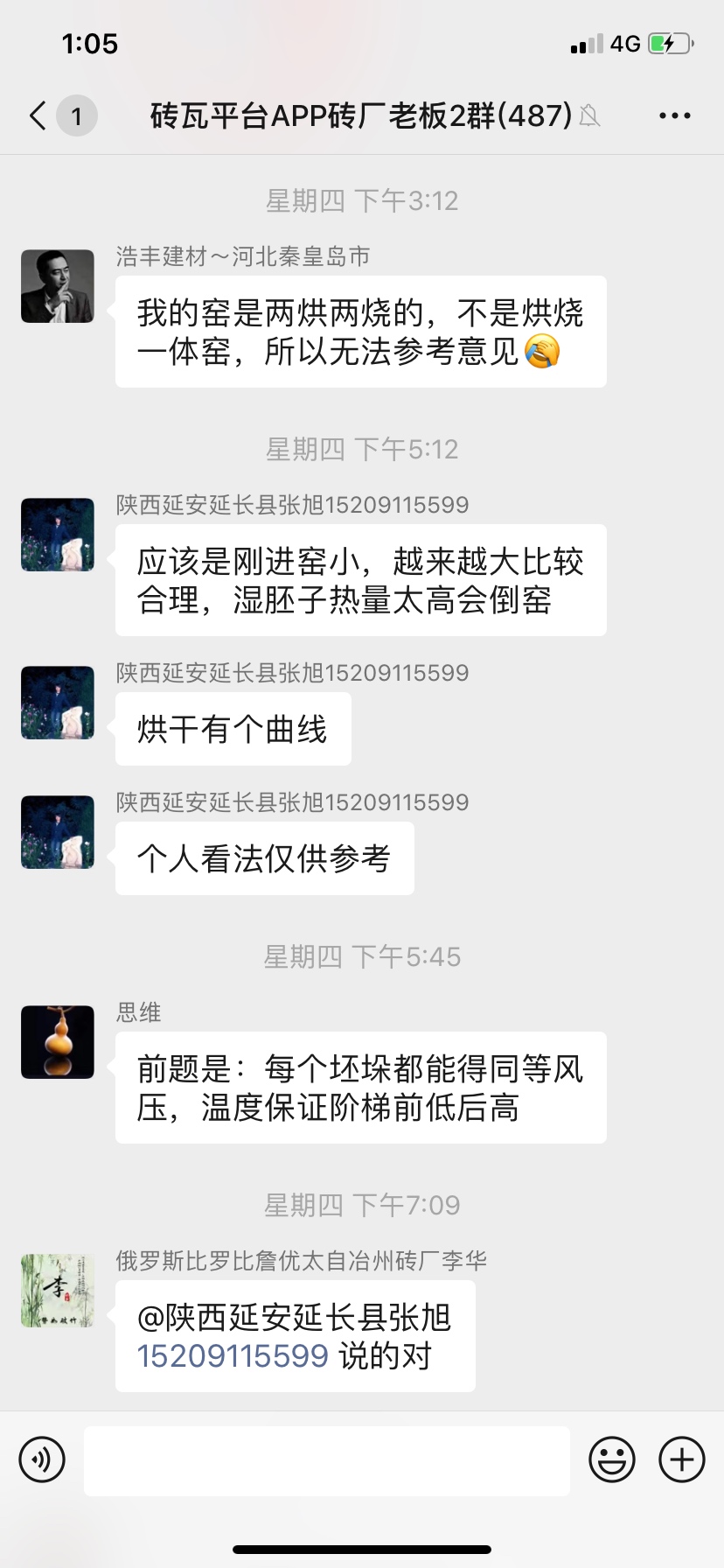This screenshot has height=1568, width=724.
Task: Open avatar next to 个人看法仅供参考 message
Action: pos(58,832)
